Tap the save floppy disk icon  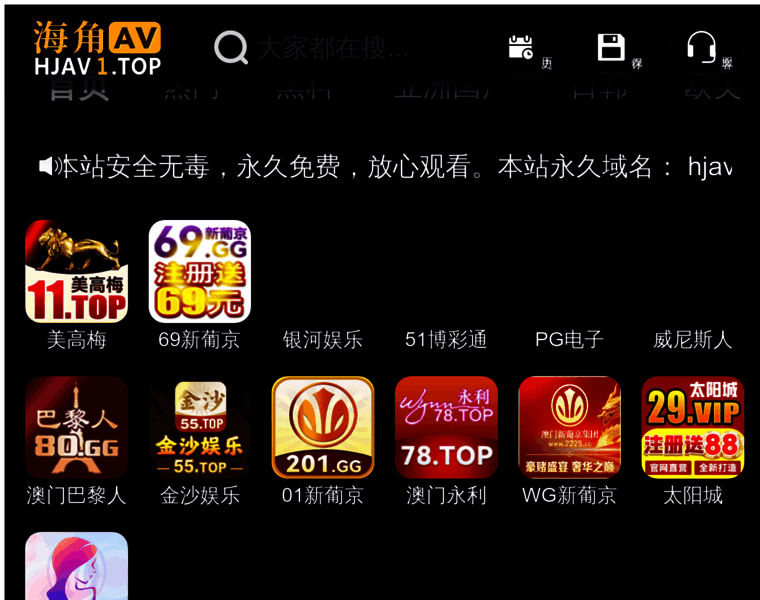coord(611,47)
